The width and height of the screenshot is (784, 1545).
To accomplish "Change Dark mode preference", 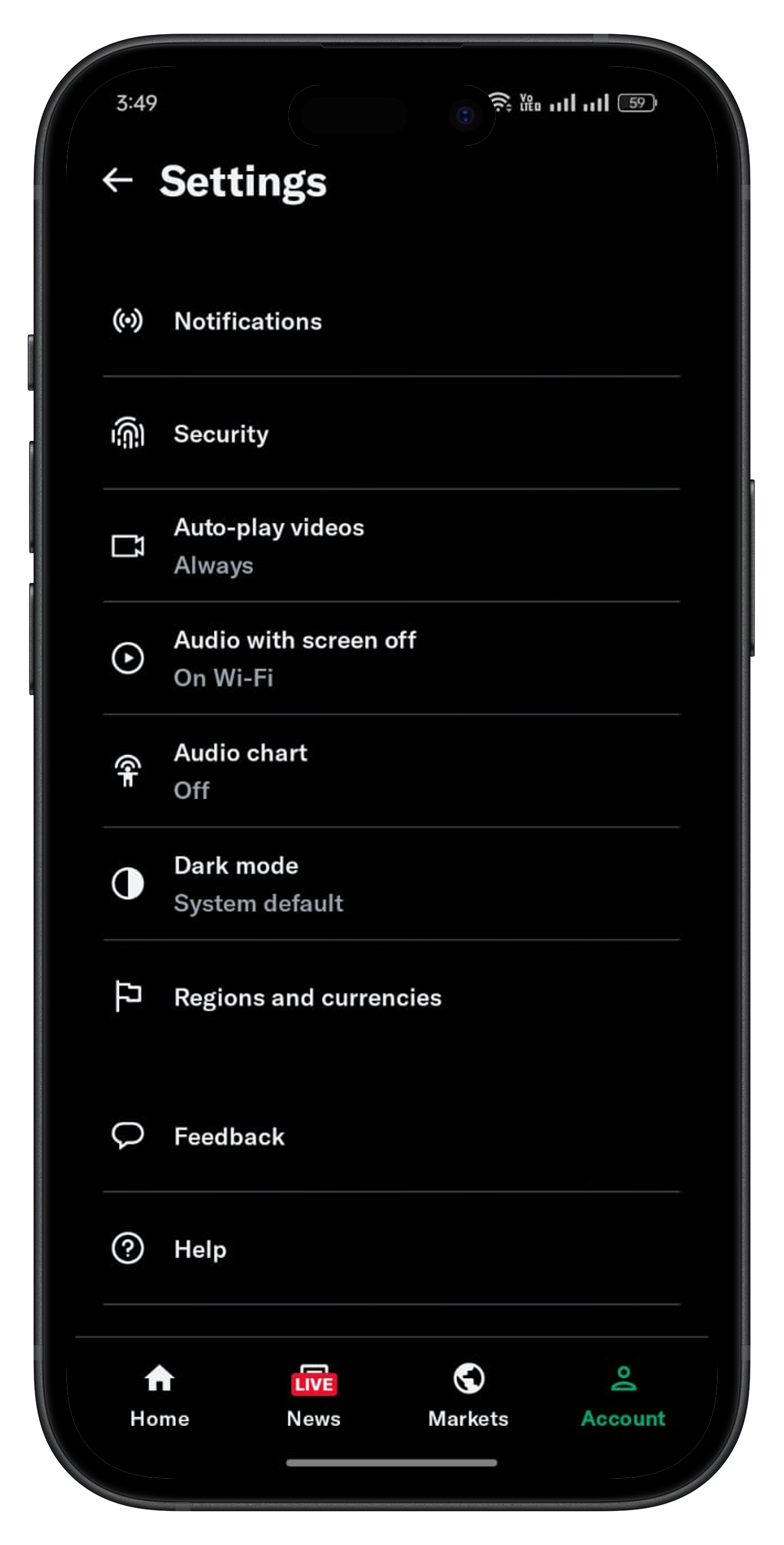I will [x=258, y=884].
